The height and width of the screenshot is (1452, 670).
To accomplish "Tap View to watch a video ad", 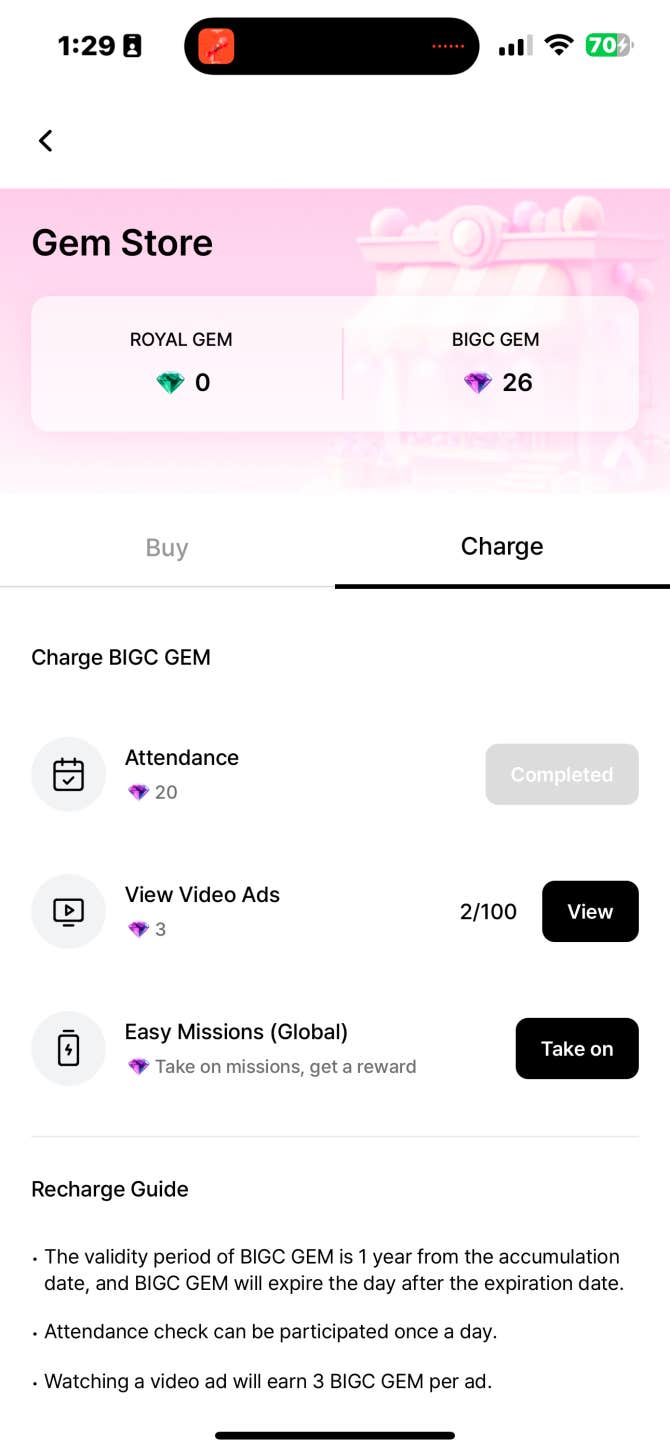I will [590, 911].
